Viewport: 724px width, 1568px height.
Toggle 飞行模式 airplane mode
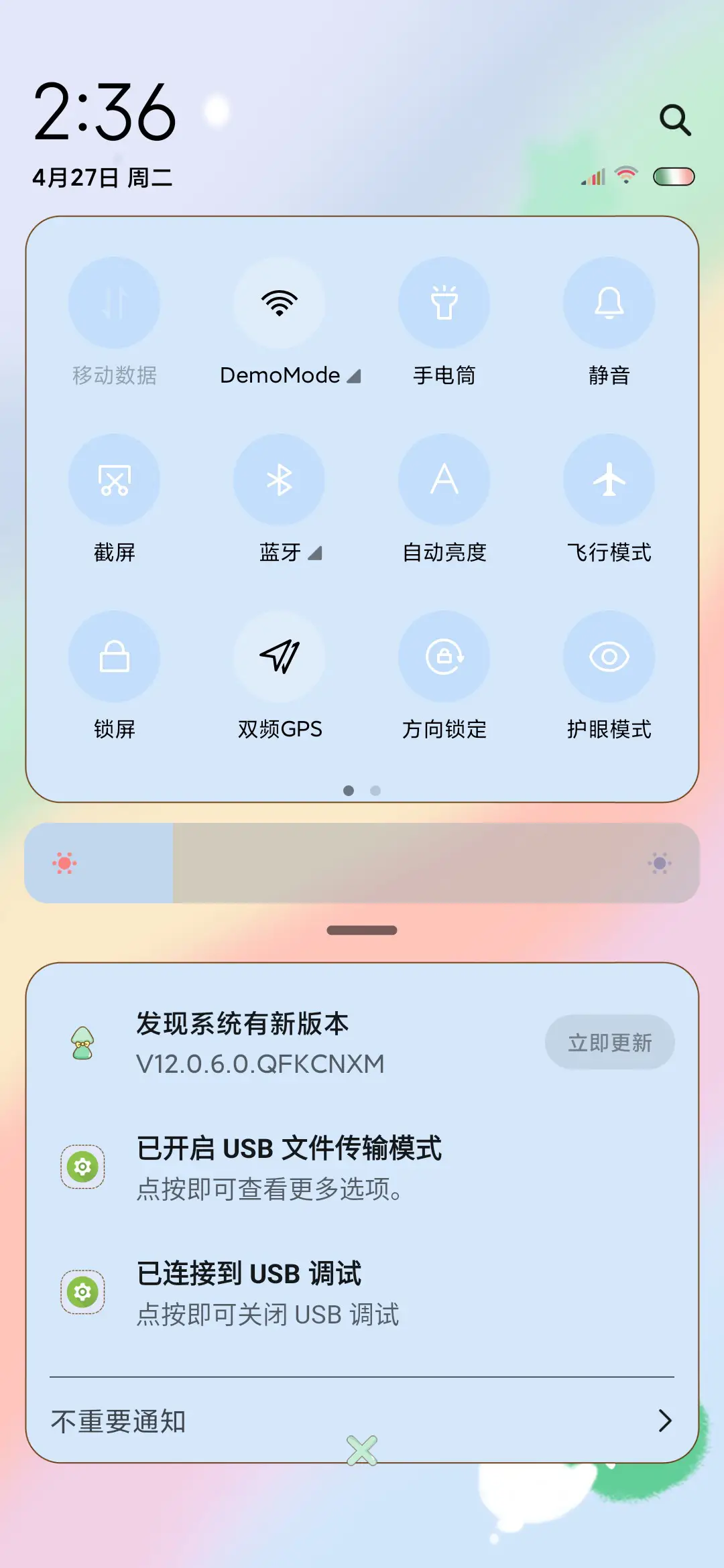tap(609, 480)
